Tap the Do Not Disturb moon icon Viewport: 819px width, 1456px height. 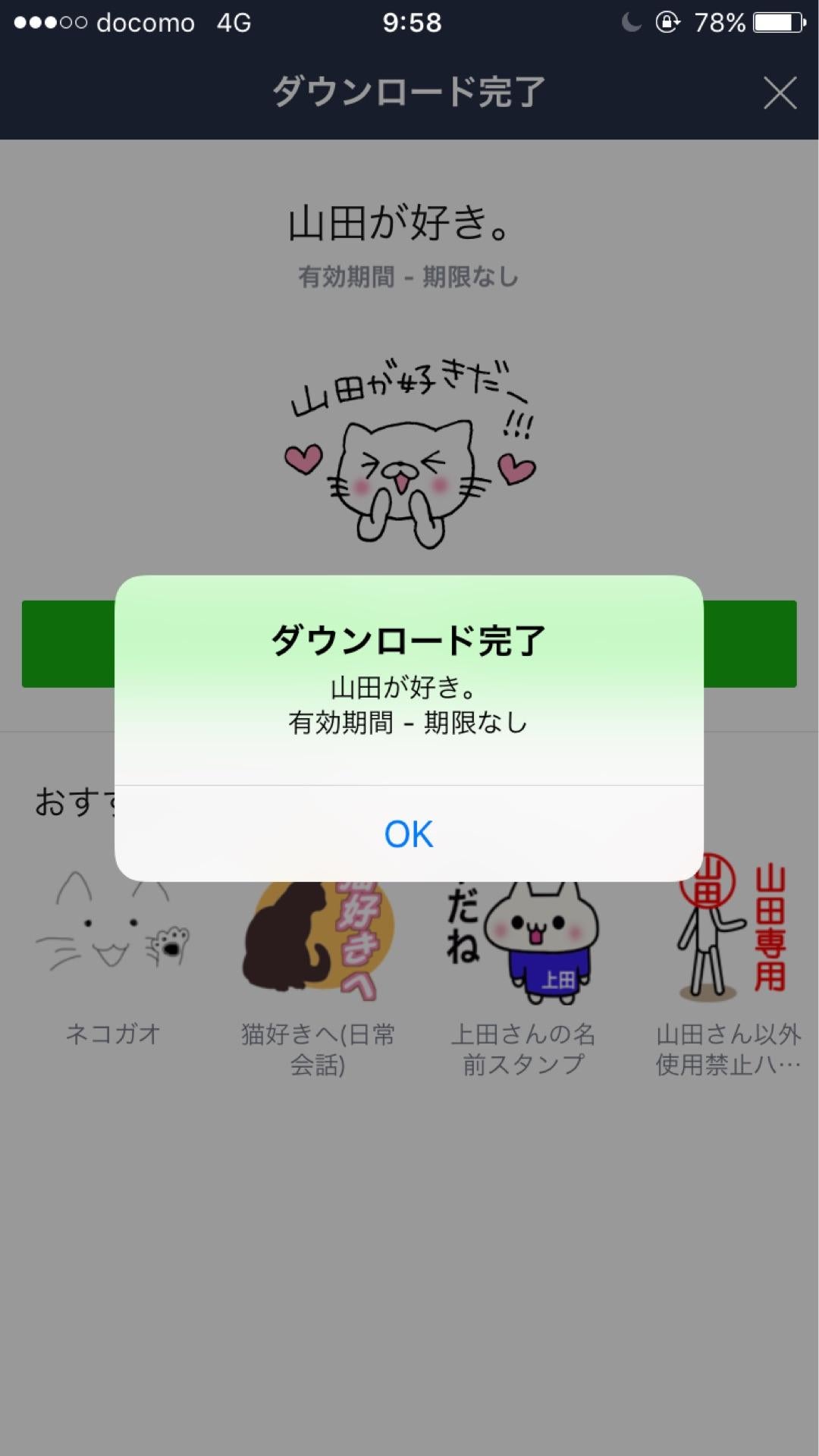pyautogui.click(x=629, y=21)
